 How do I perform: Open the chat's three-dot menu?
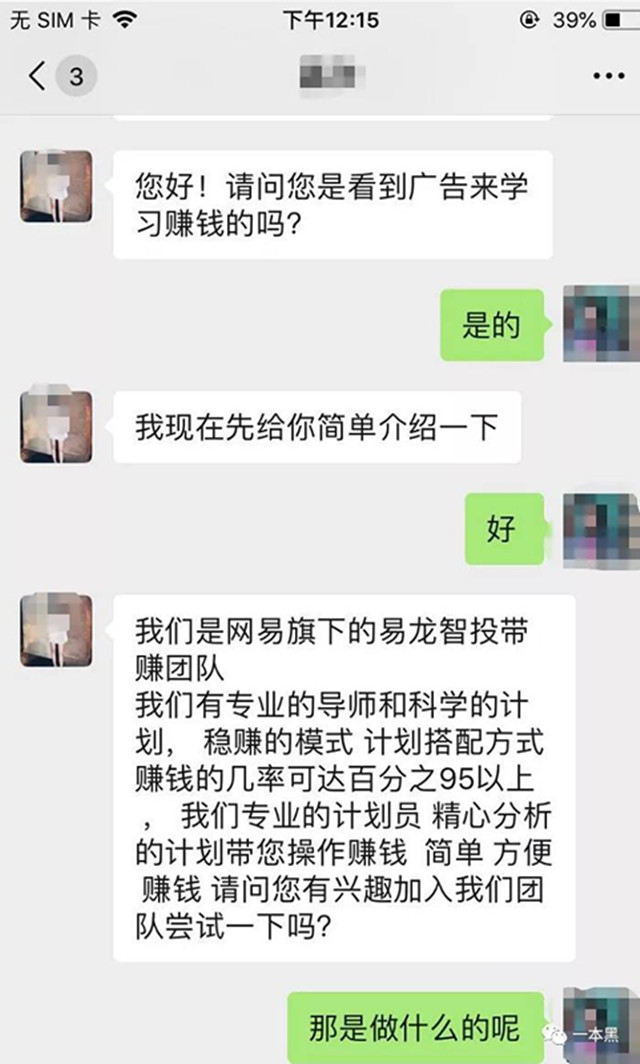point(608,76)
